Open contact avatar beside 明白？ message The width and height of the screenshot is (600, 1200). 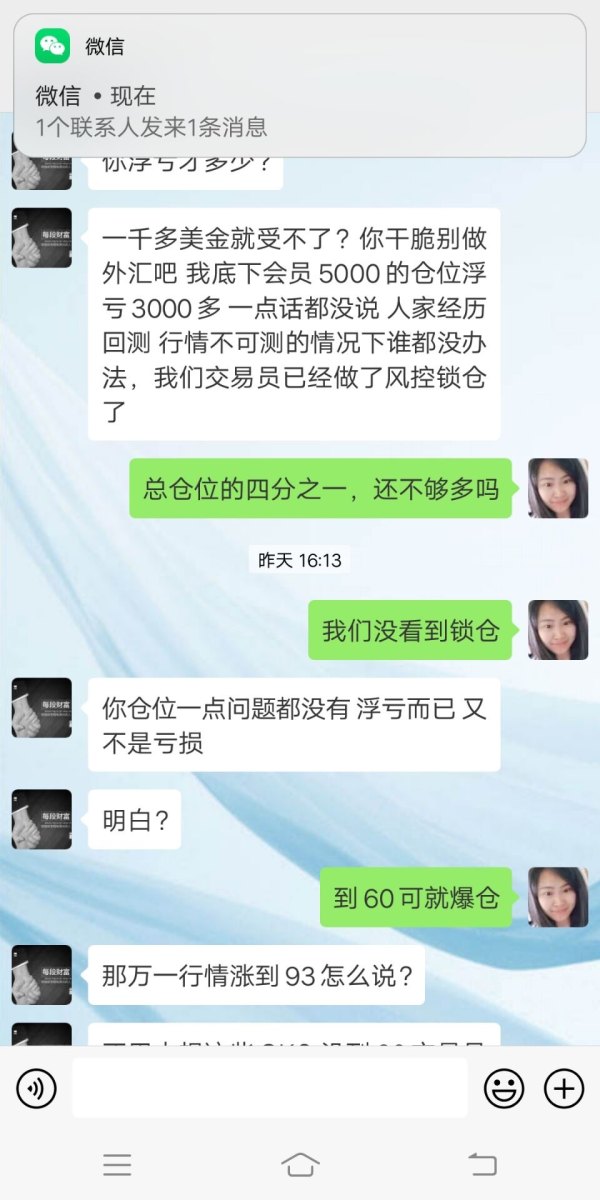42,819
